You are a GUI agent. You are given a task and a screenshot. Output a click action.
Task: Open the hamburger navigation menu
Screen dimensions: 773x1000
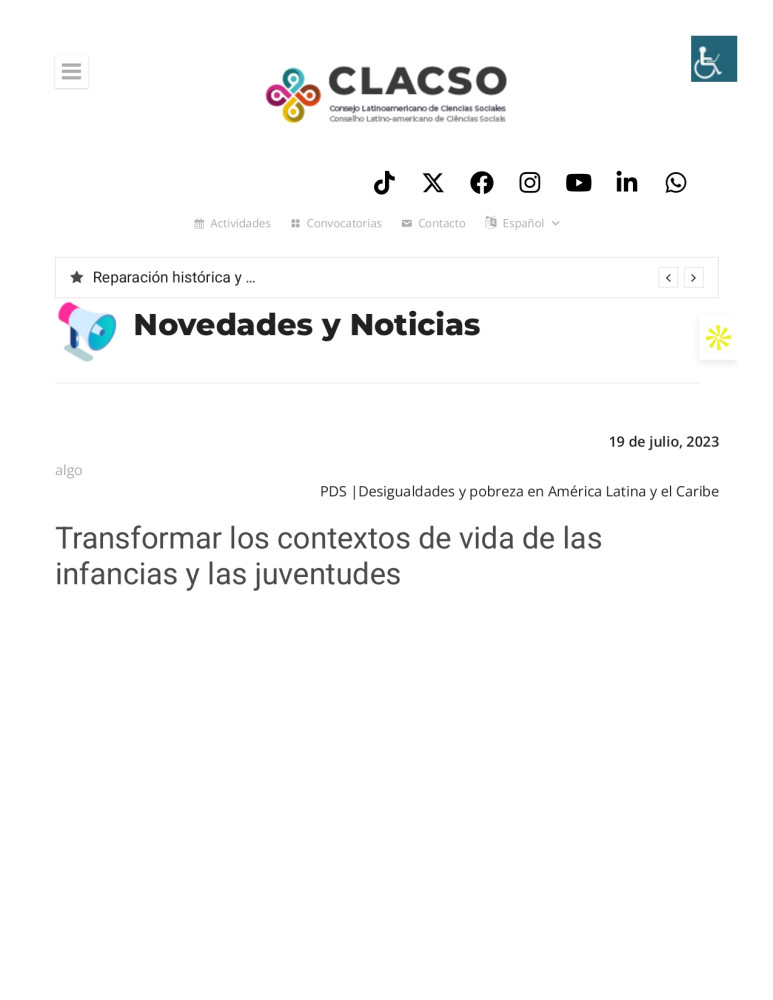tap(71, 71)
